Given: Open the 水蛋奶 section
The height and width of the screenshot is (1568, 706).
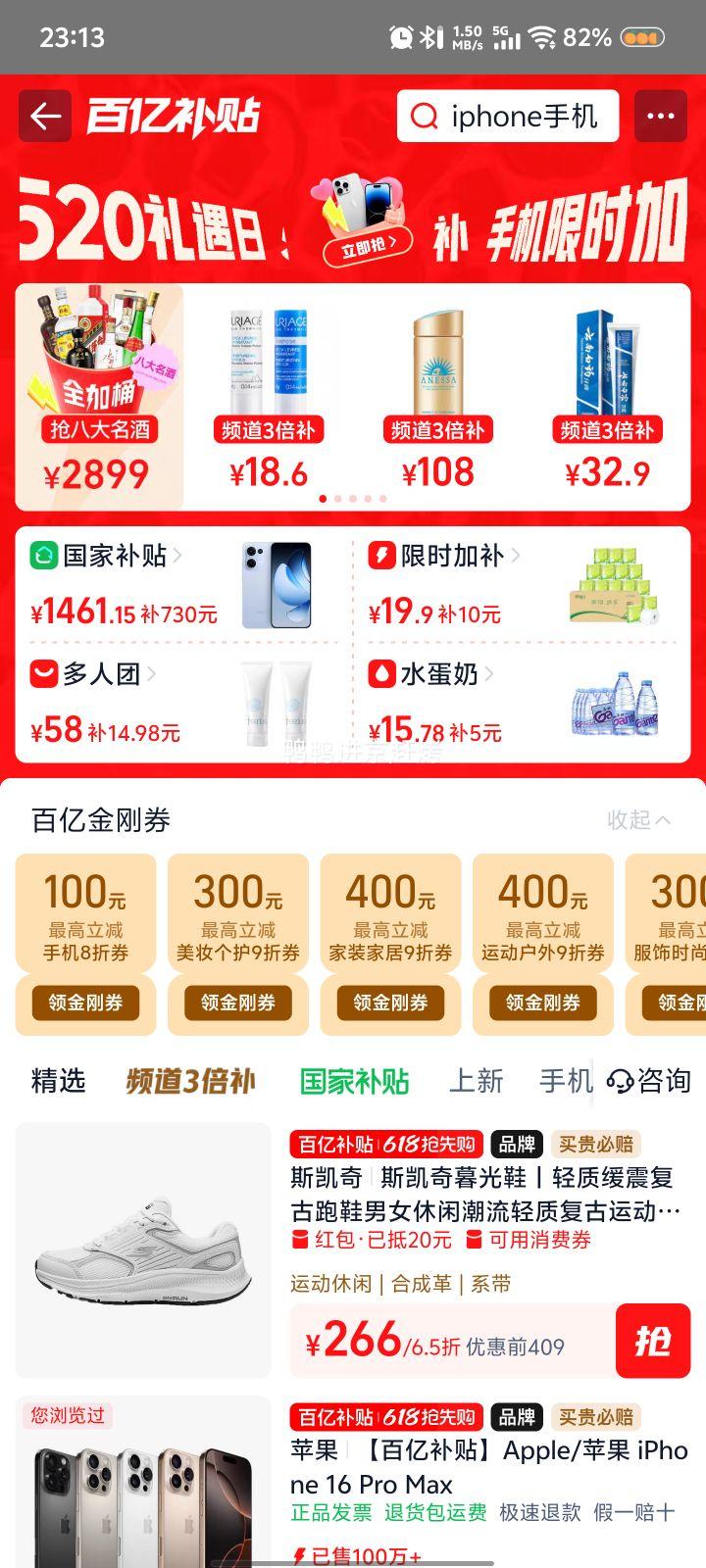Looking at the screenshot, I should click(x=439, y=674).
